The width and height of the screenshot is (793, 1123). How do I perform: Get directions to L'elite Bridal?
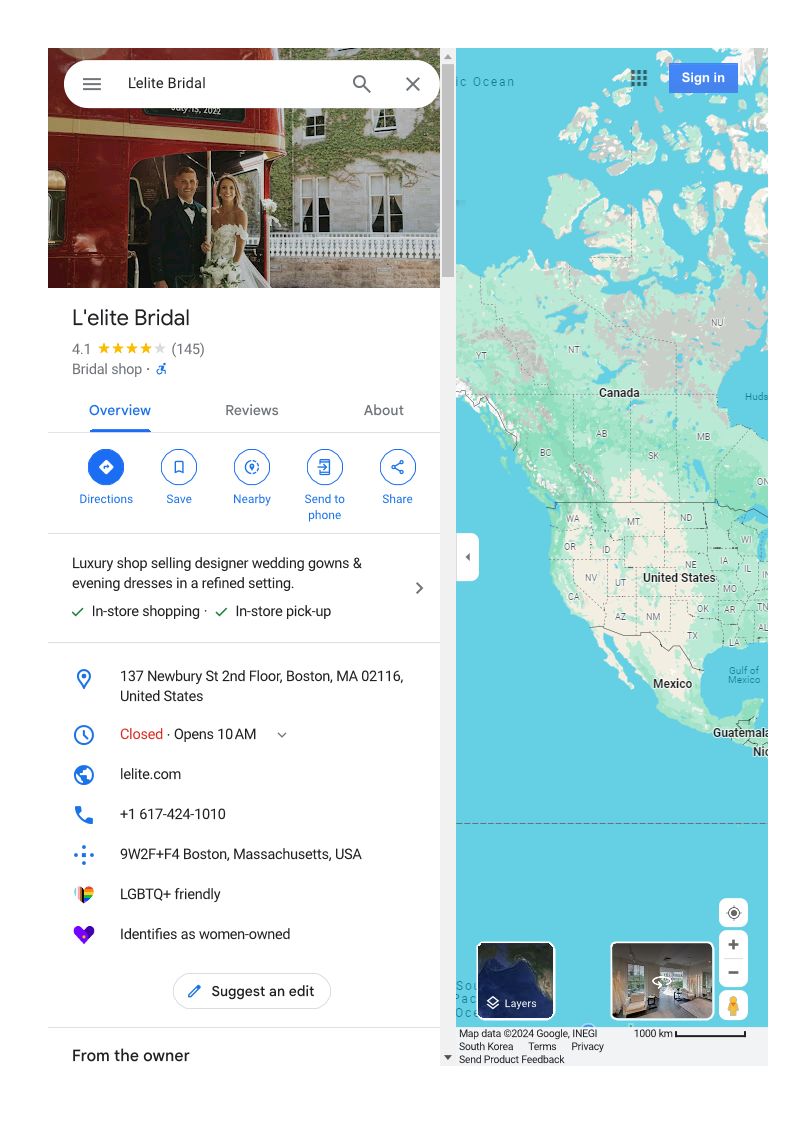(106, 467)
